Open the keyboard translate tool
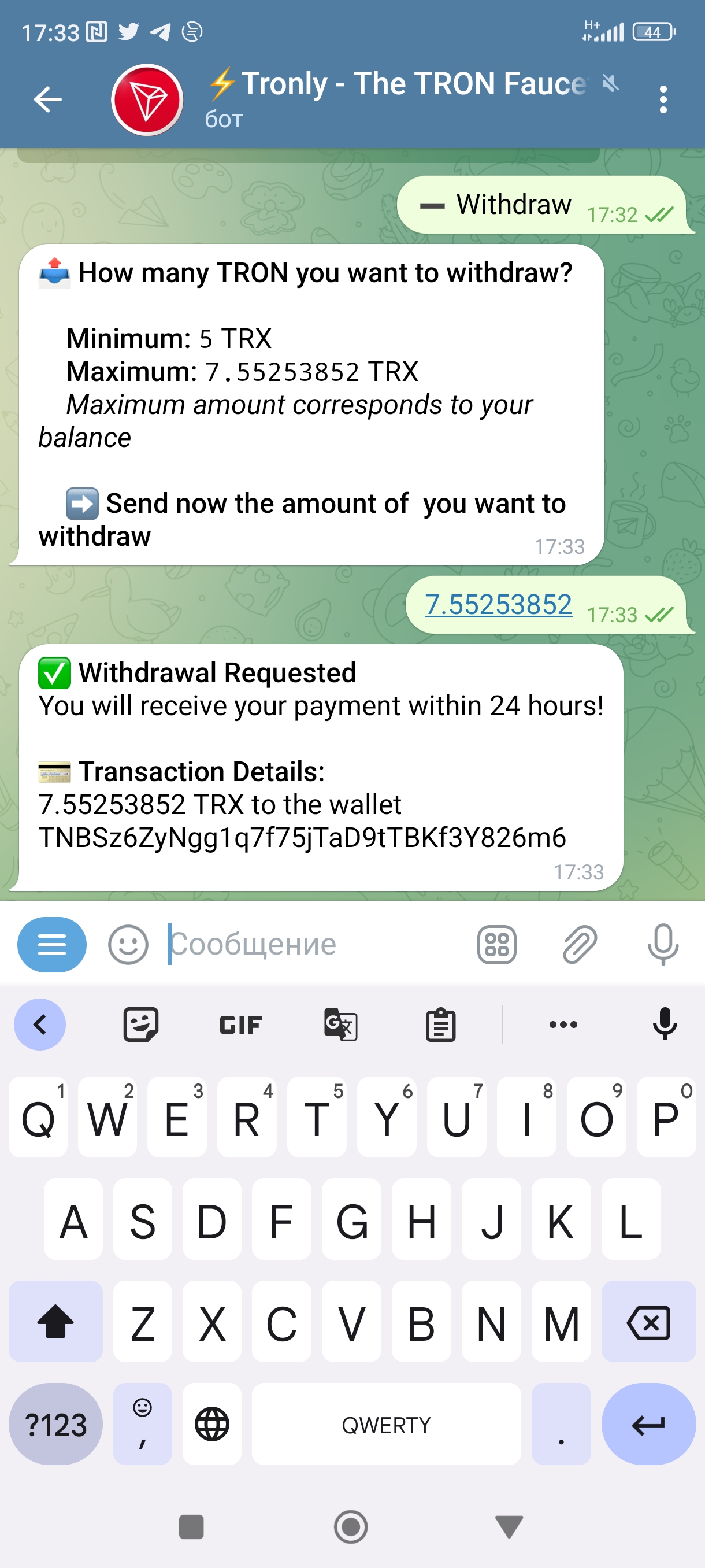The image size is (705, 1568). pos(340,1025)
